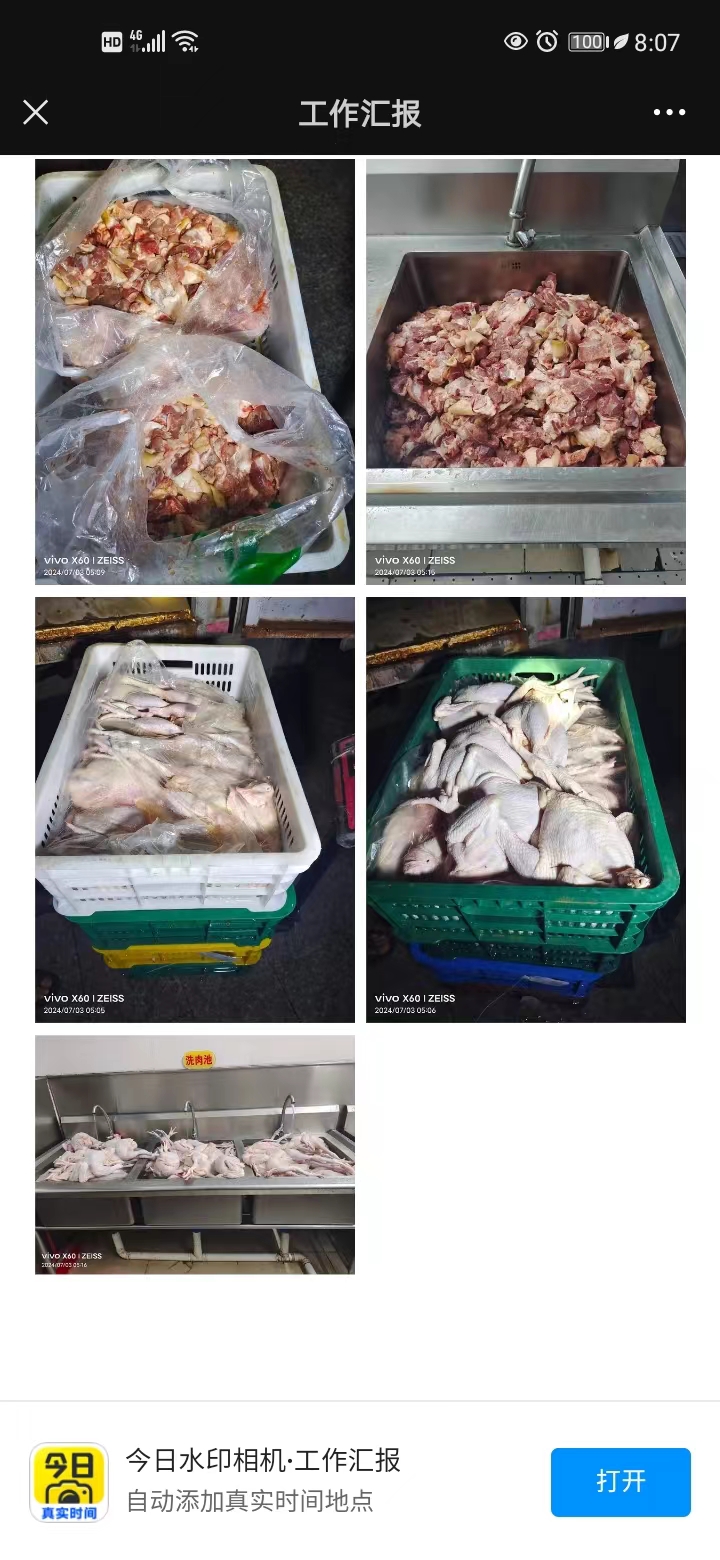Open the three-dot overflow menu
The width and height of the screenshot is (720, 1560).
tap(669, 112)
